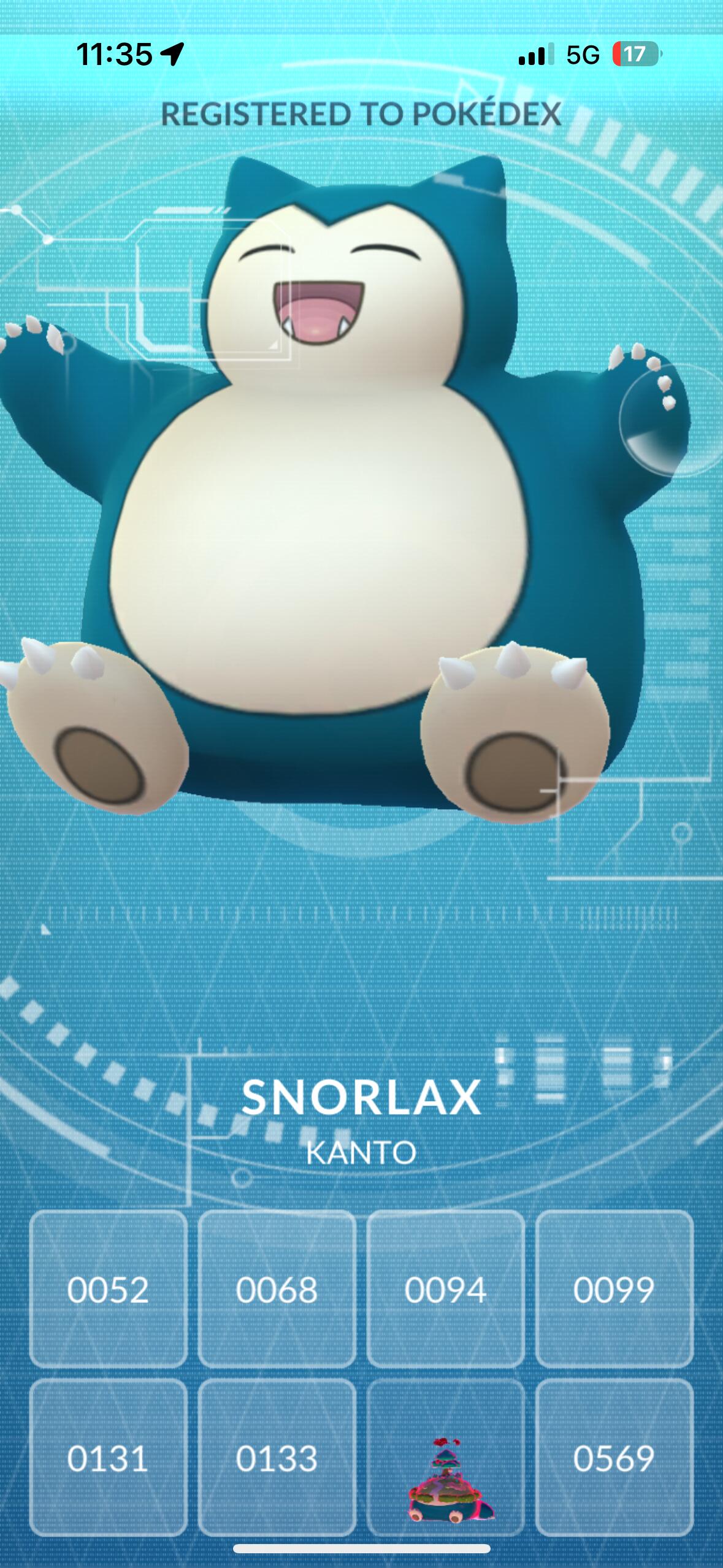Open Pokédex tile 0569

(614, 1458)
